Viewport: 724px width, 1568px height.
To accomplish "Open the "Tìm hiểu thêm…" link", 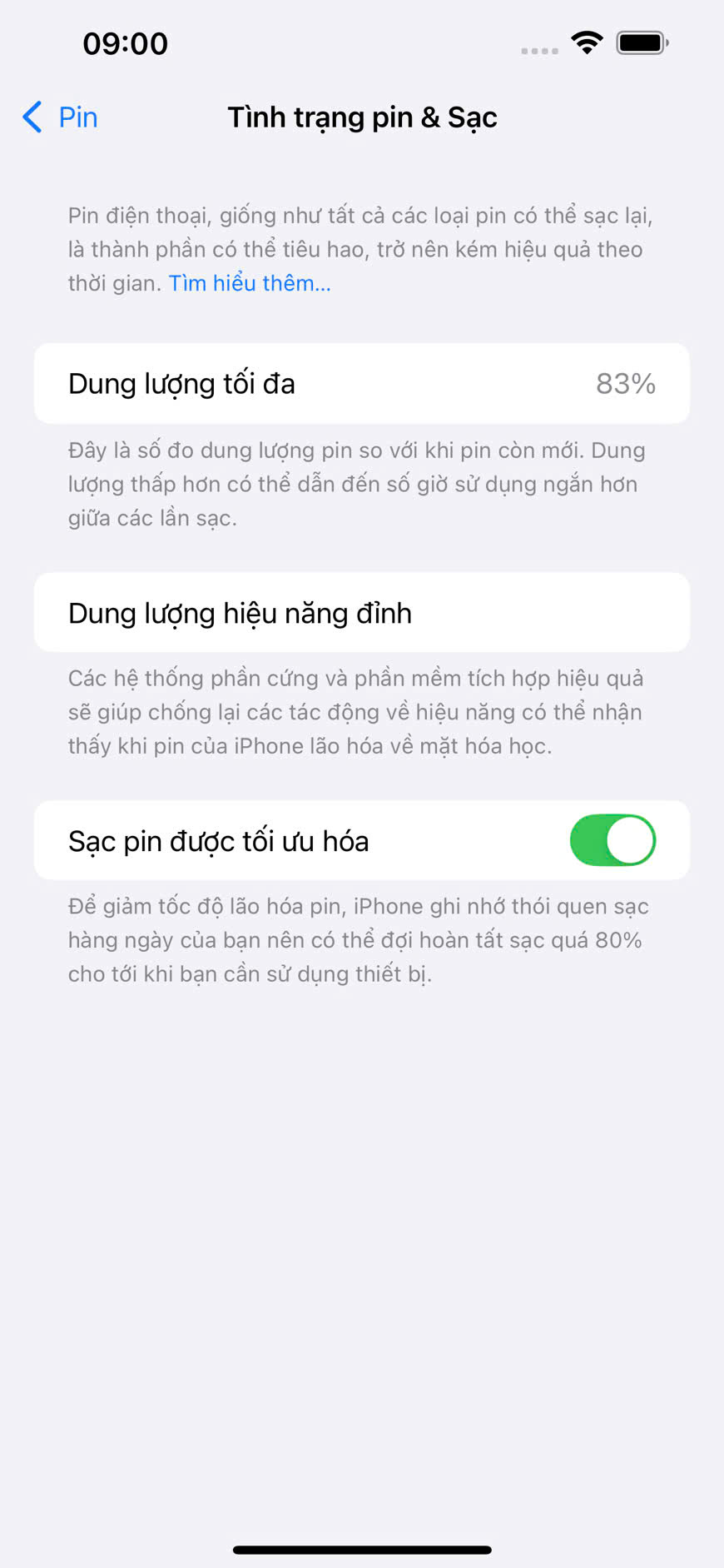I will tap(250, 283).
